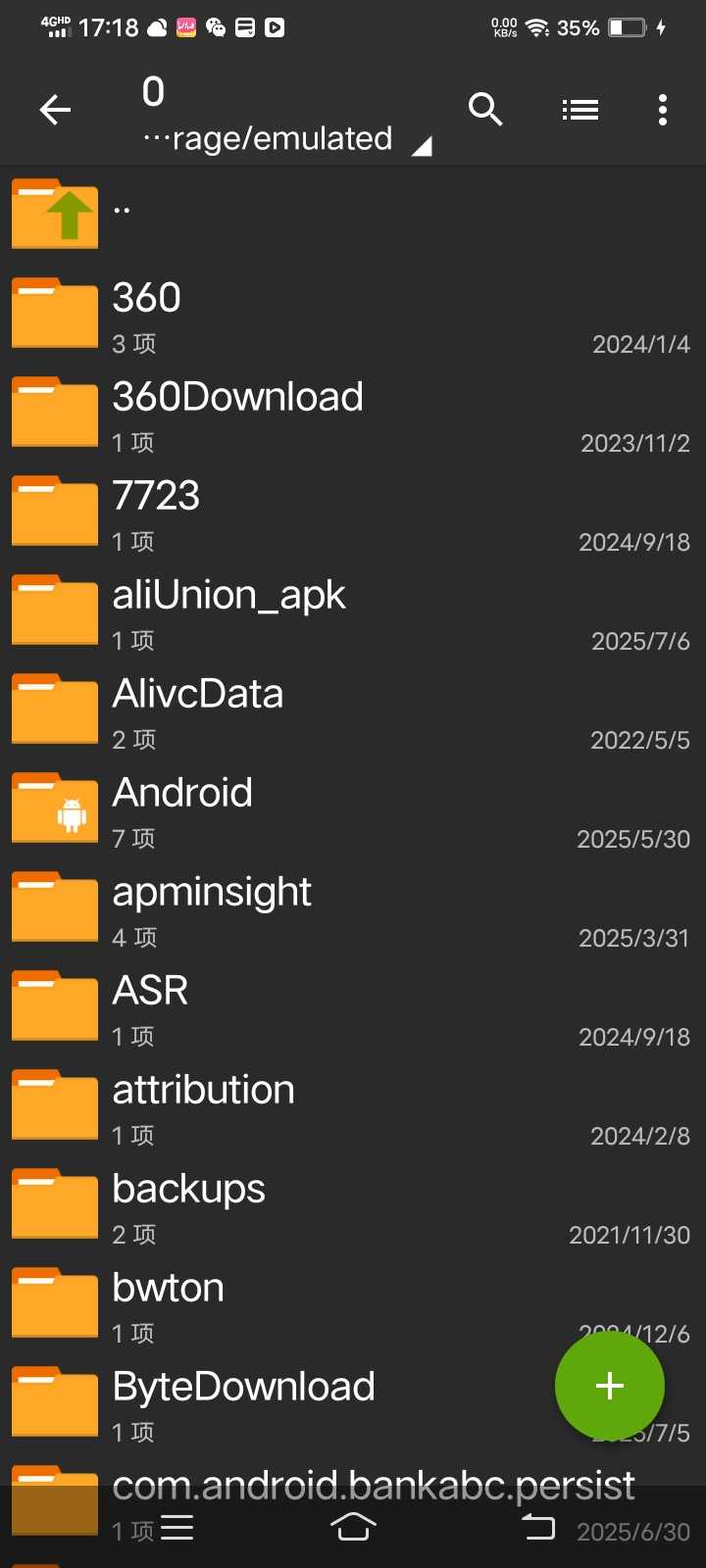Go up to the parent folder
Screen dimensions: 706x1568
pyautogui.click(x=353, y=214)
